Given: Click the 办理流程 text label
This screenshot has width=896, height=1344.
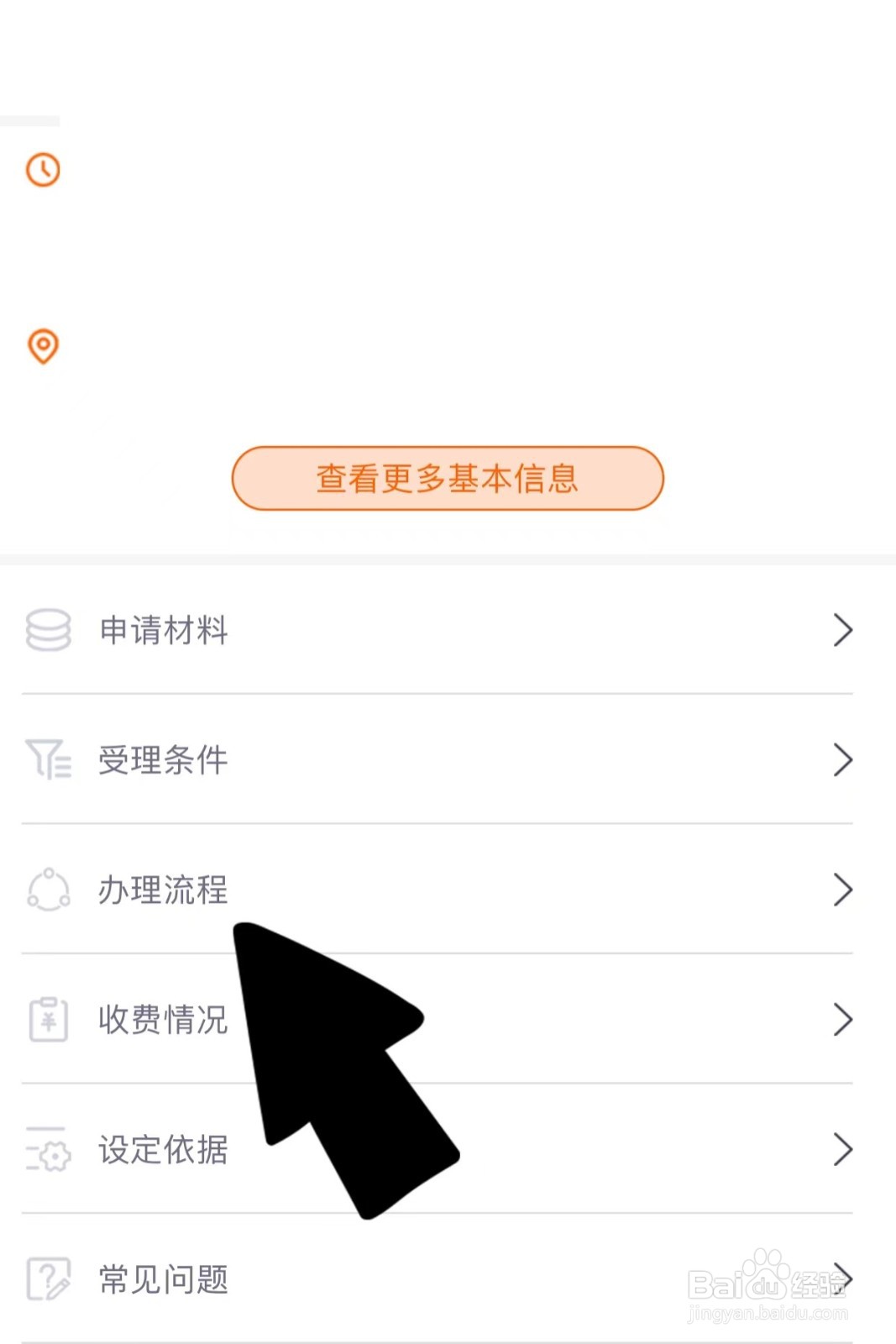Looking at the screenshot, I should (x=162, y=890).
